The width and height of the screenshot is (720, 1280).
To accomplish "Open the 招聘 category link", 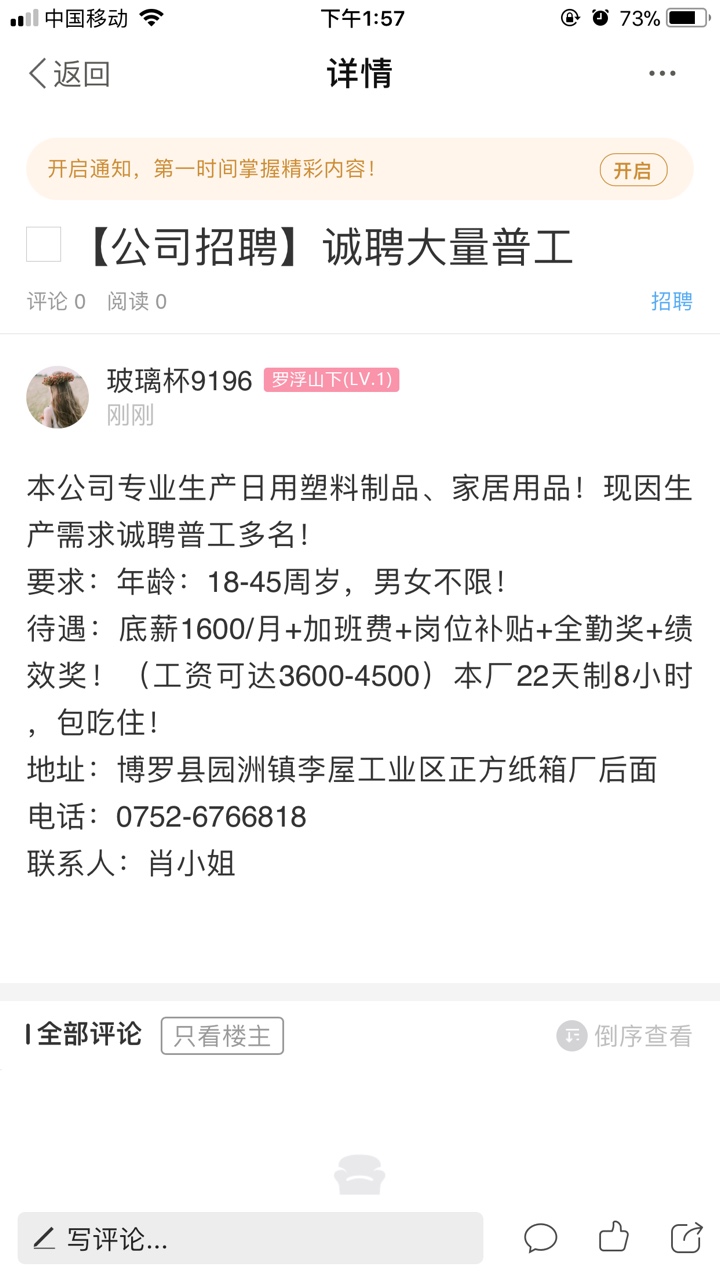I will 671,301.
